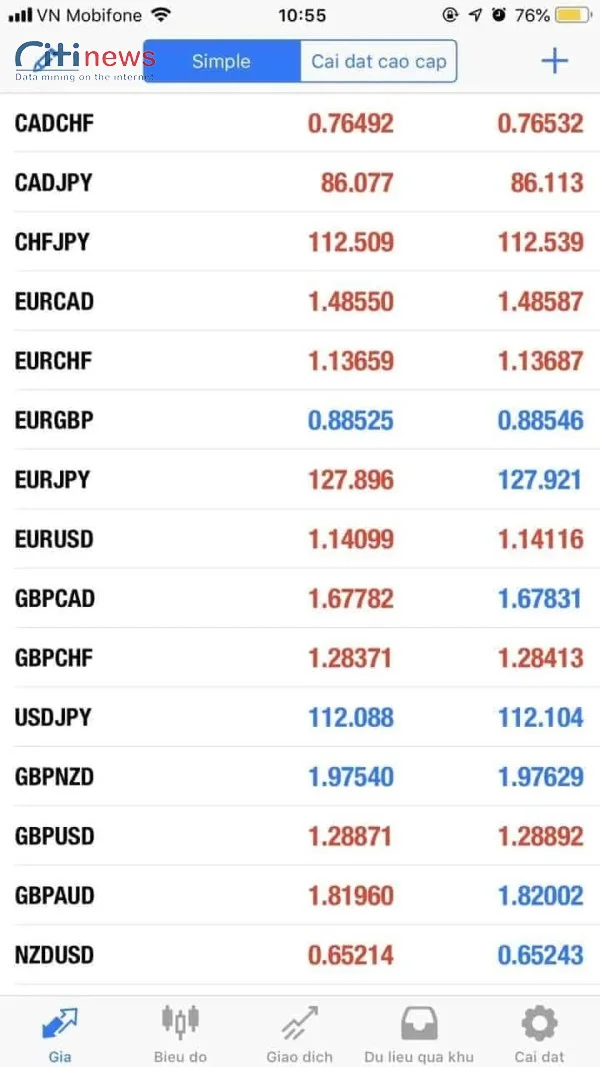Open the NZDUSD quote row

[300, 955]
